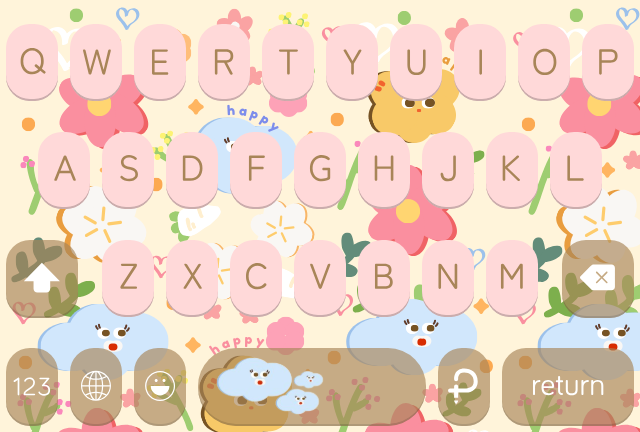Type the letter Z
640x432 pixels.
pos(128,277)
